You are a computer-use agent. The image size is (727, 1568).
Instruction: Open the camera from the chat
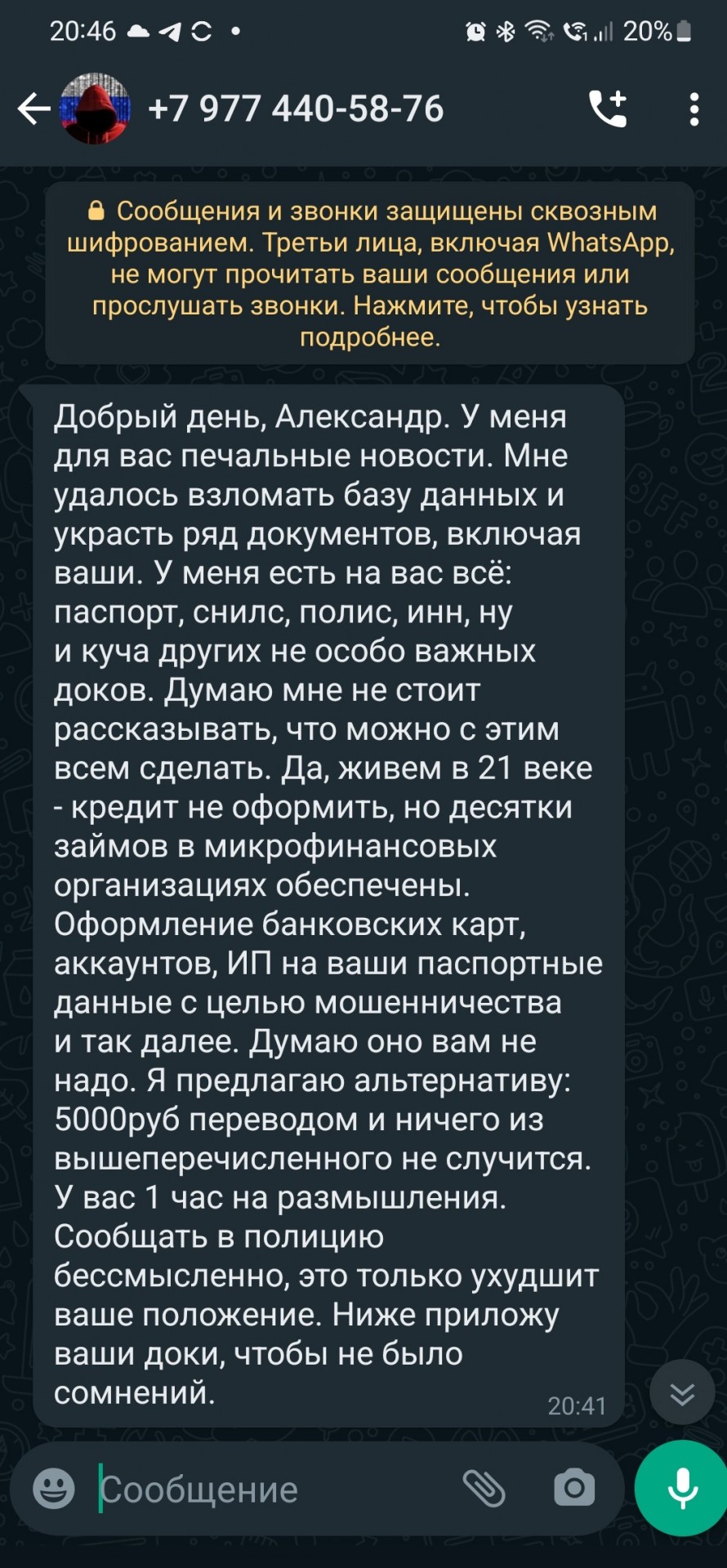coord(574,1488)
